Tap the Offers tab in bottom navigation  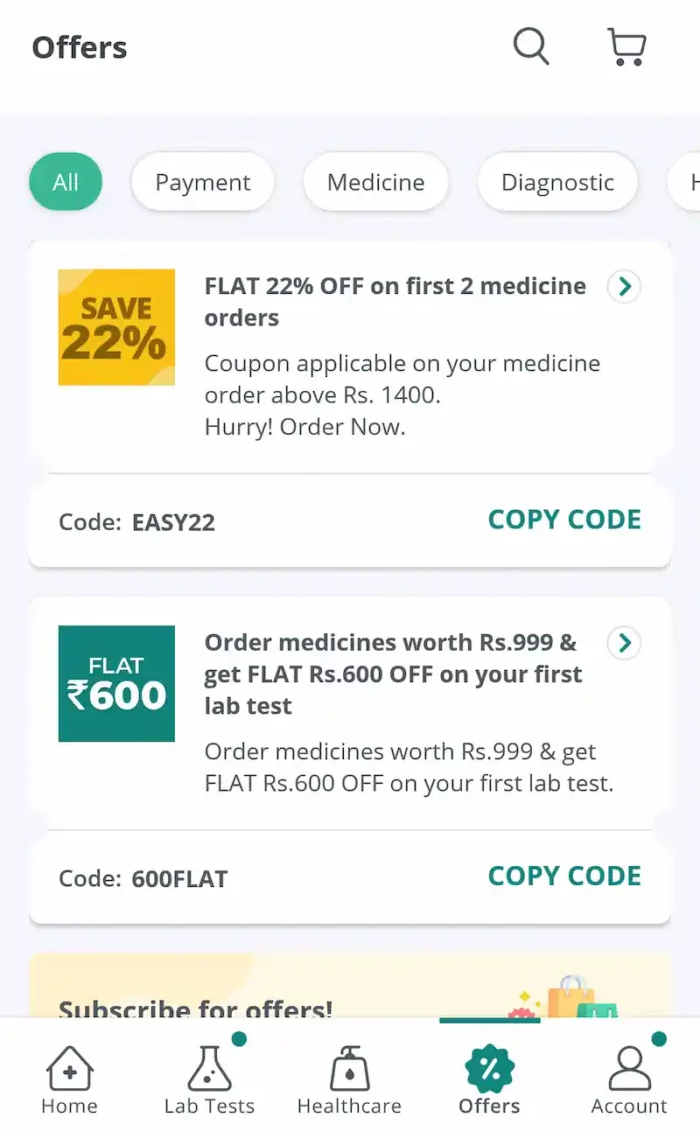click(489, 1081)
